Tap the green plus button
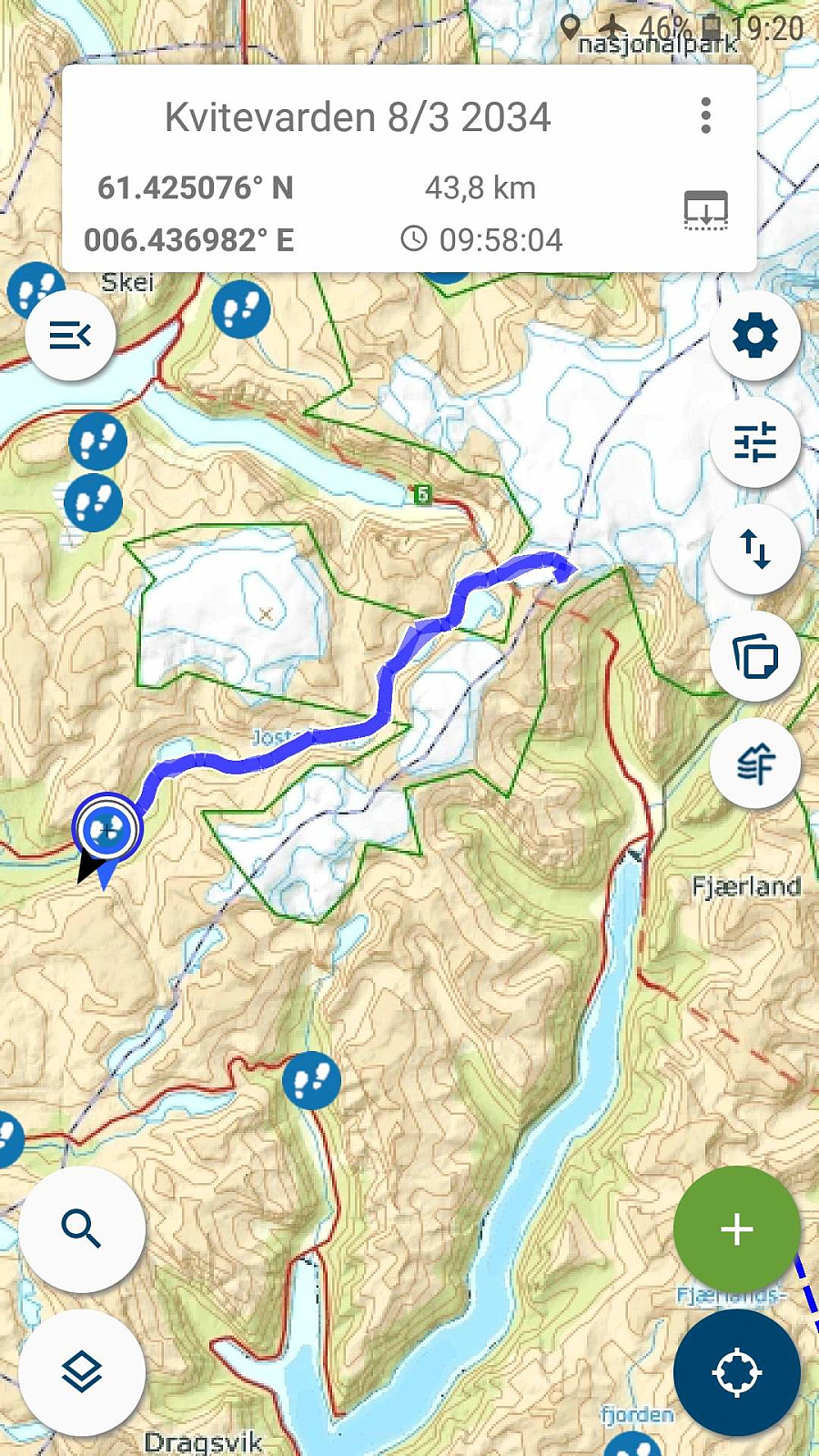819x1456 pixels. pos(736,1229)
